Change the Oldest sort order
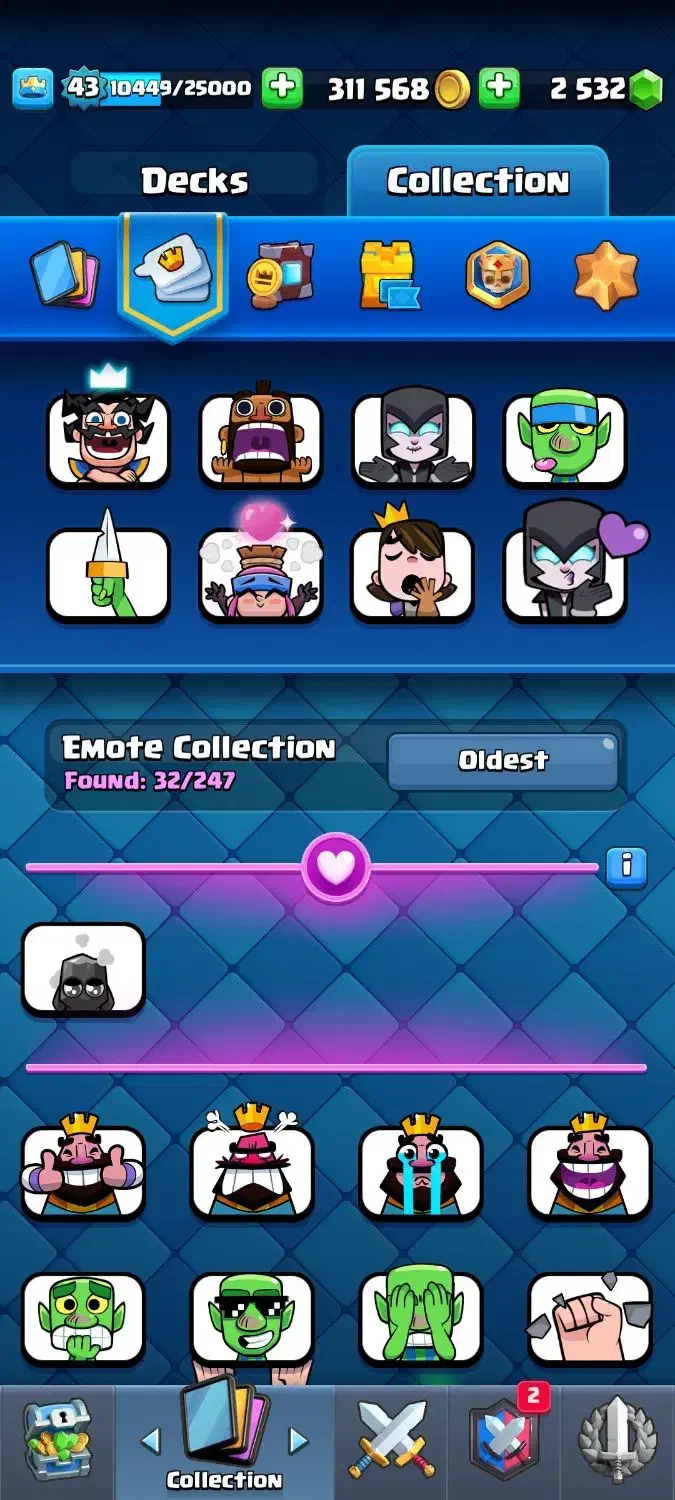 tap(503, 761)
